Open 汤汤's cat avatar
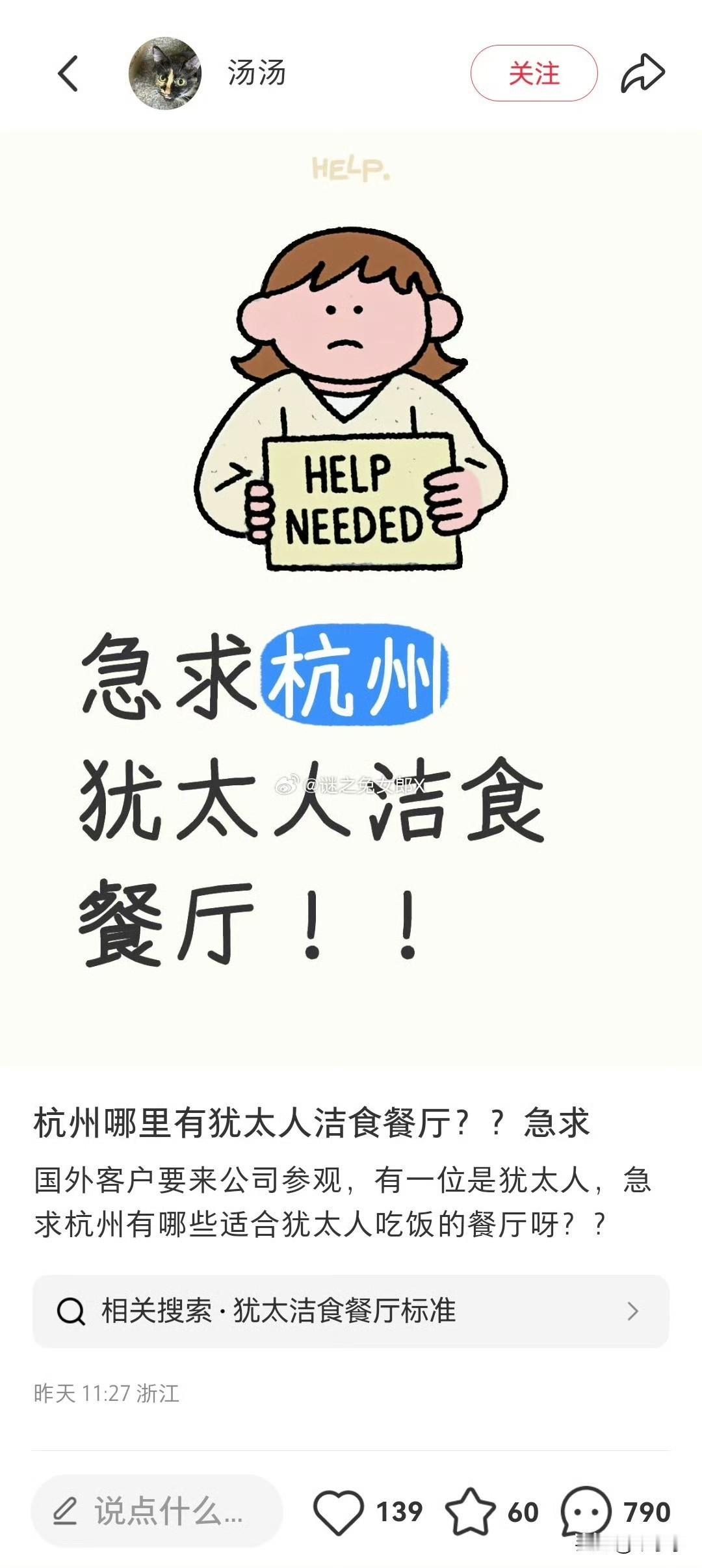 point(164,73)
